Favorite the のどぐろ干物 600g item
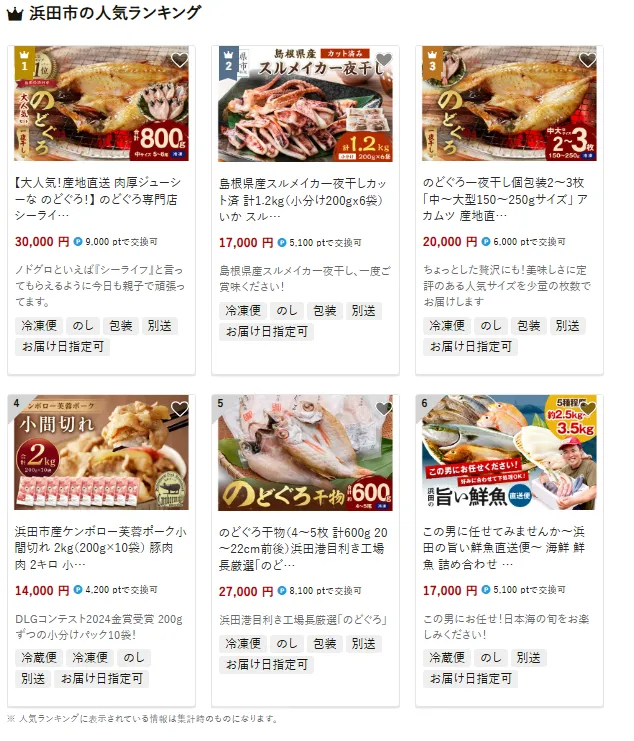Image resolution: width=634 pixels, height=741 pixels. coord(383,409)
